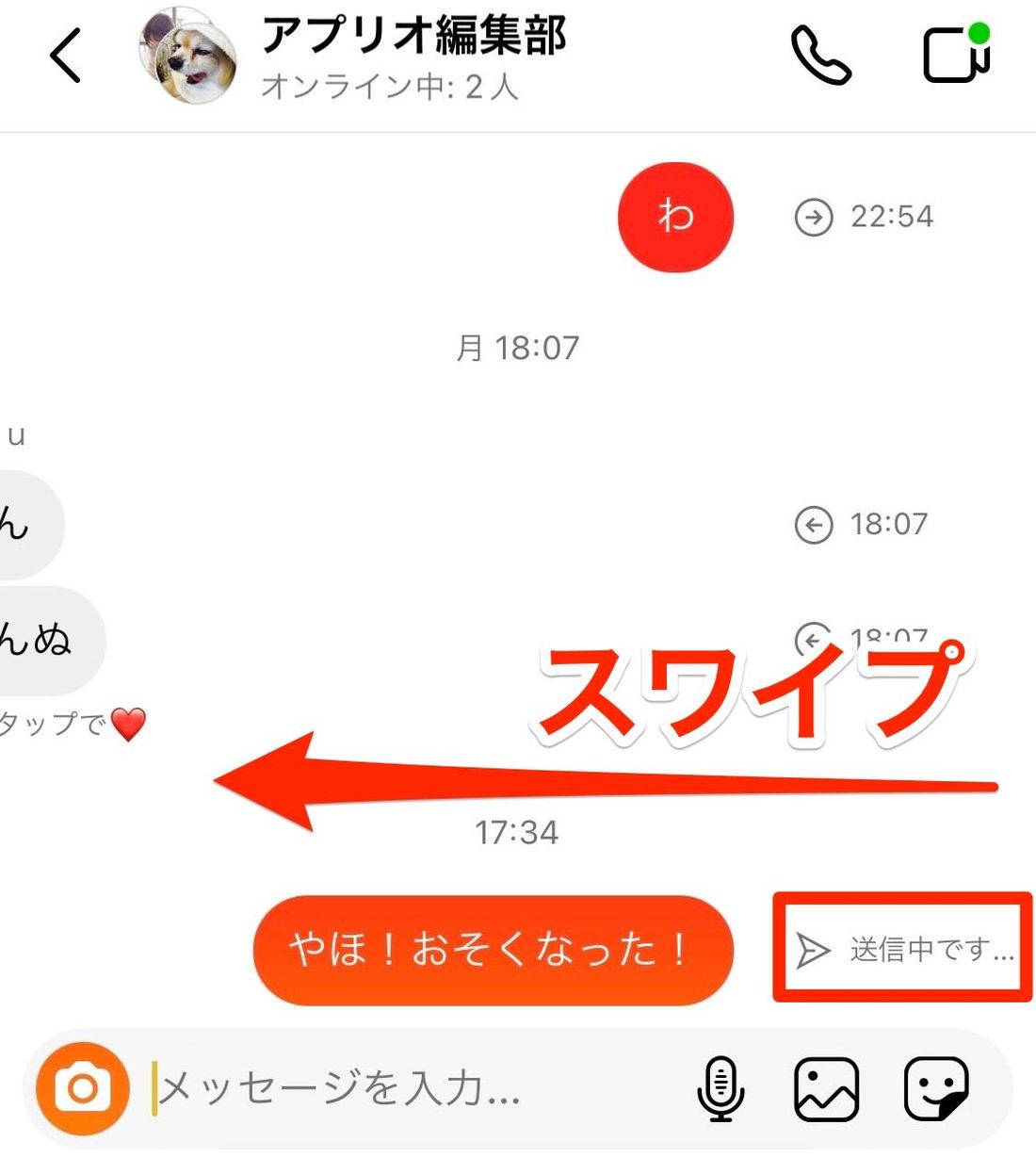Start a voice call
1036x1158 pixels.
click(820, 57)
